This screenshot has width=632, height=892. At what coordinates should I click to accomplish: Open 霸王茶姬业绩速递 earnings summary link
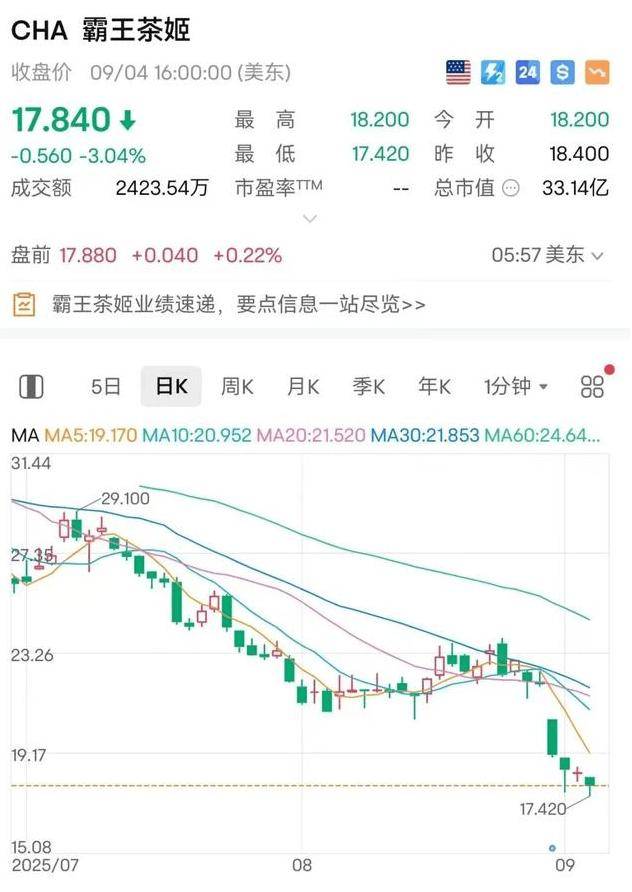(x=238, y=304)
